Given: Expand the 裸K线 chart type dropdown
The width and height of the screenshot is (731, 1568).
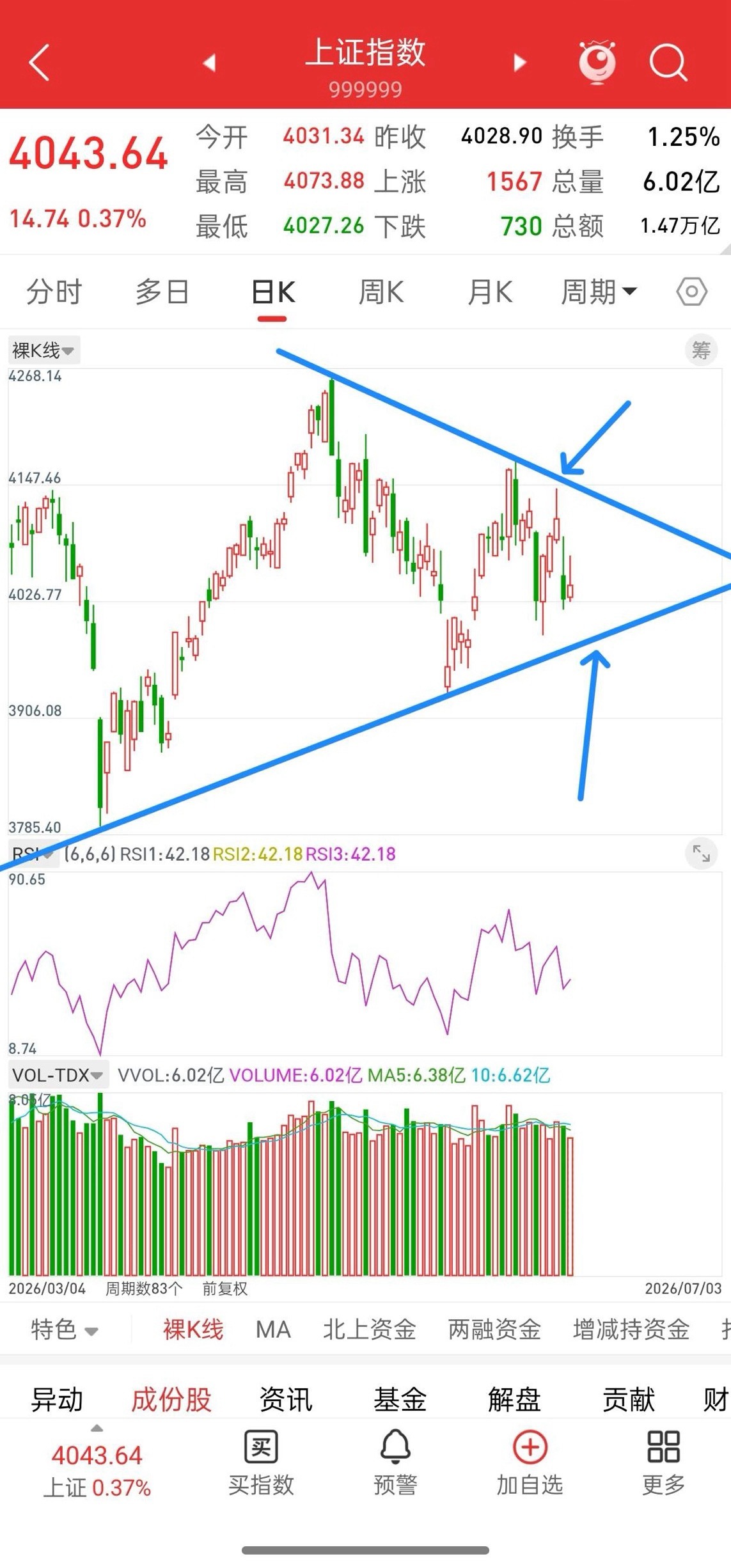Looking at the screenshot, I should tap(43, 350).
